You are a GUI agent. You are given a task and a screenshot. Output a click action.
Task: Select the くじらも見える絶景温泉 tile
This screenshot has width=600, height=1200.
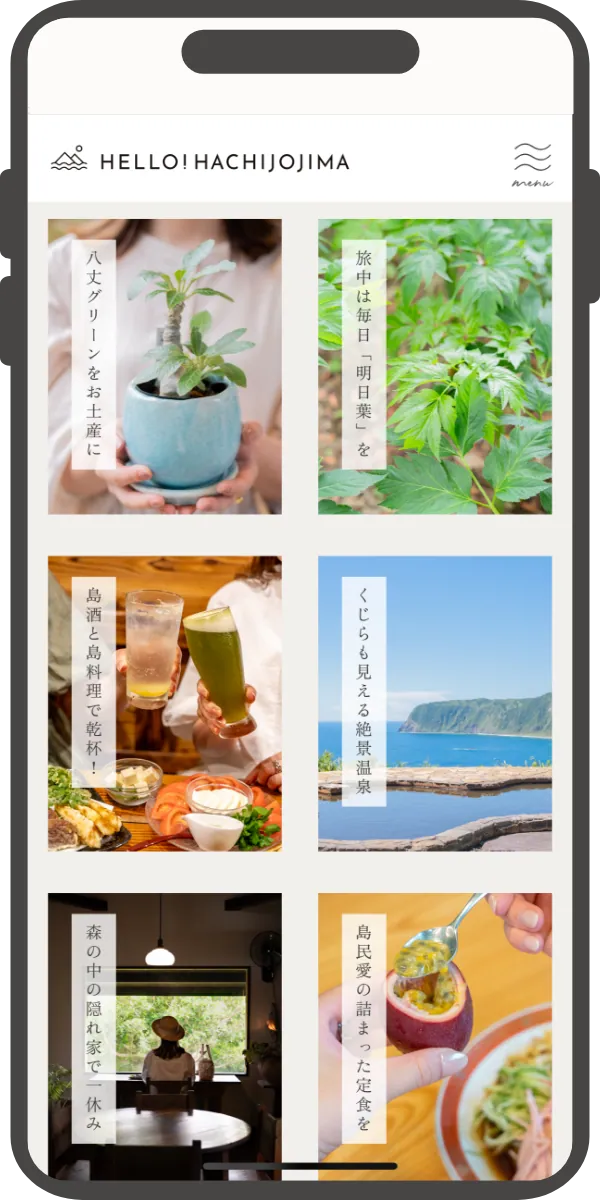click(435, 703)
